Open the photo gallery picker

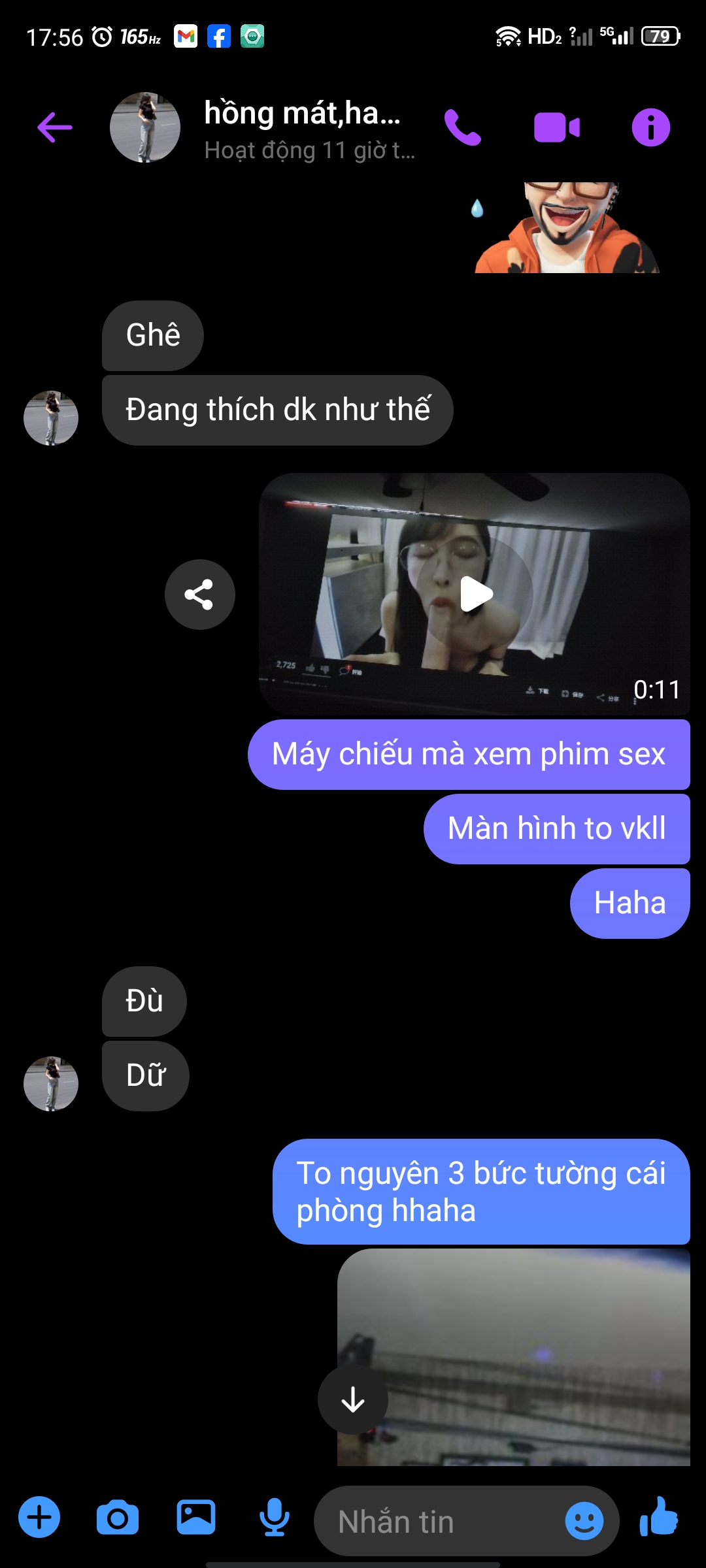pos(196,1516)
